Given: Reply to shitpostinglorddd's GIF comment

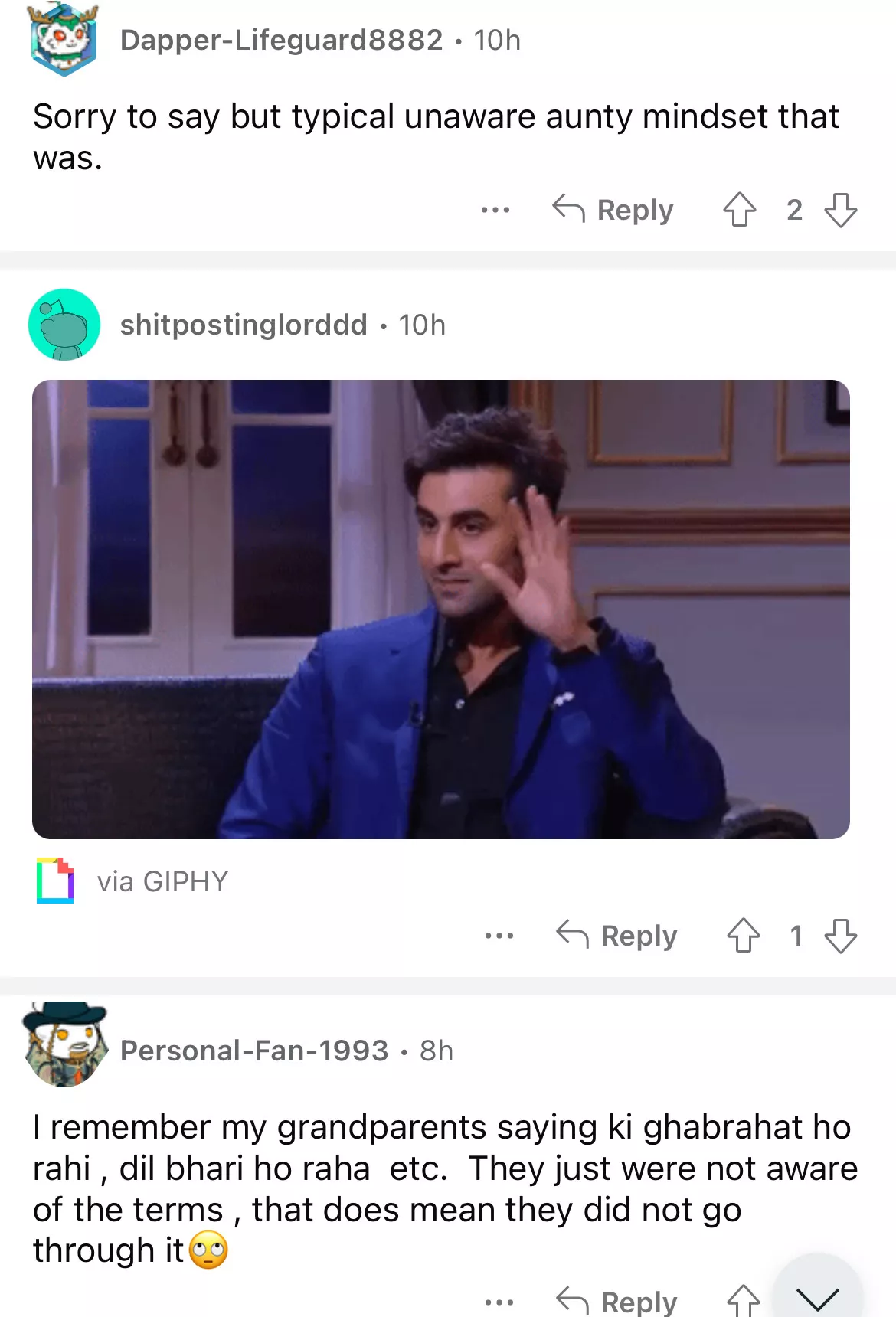Looking at the screenshot, I should [x=617, y=936].
